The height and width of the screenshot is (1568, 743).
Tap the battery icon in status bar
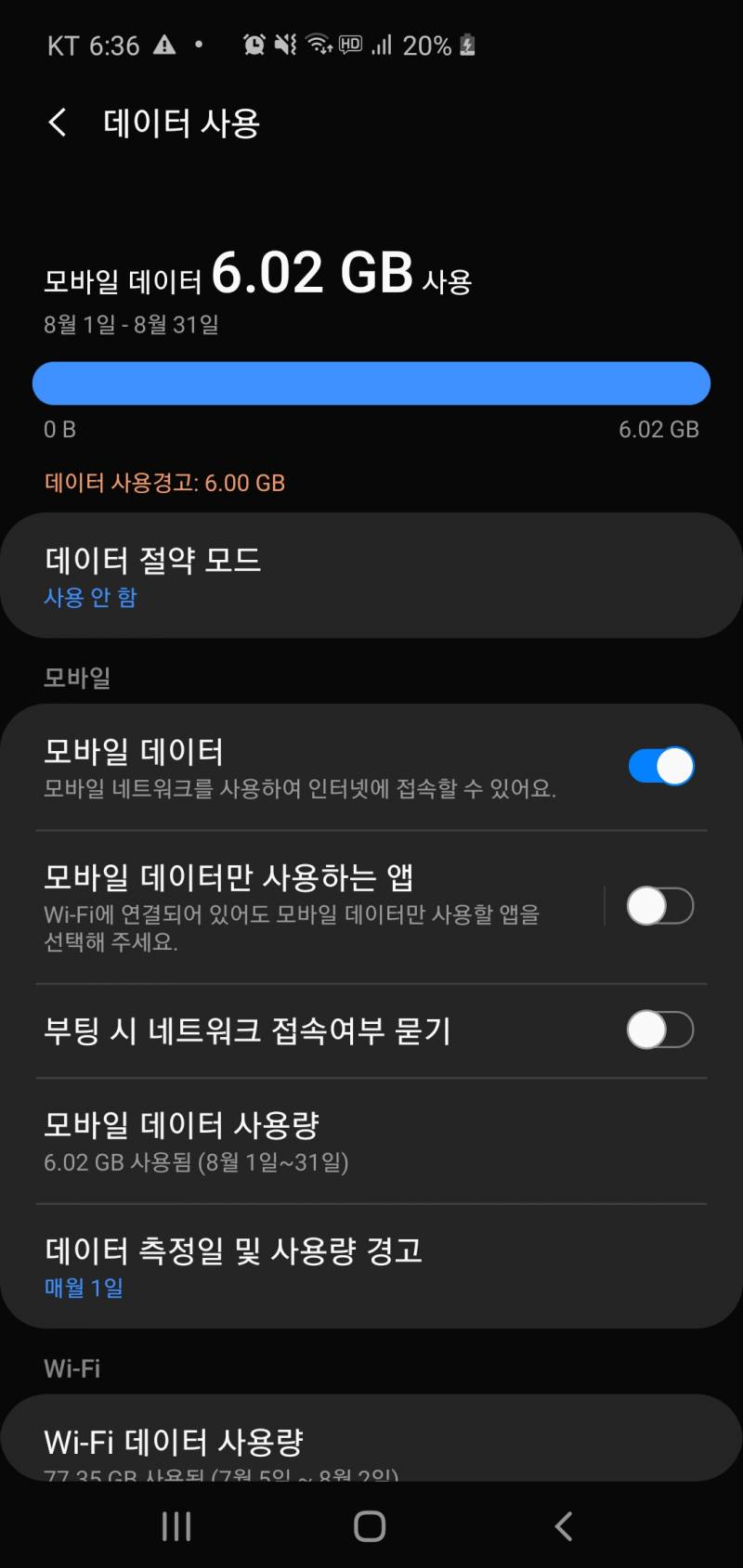(466, 45)
